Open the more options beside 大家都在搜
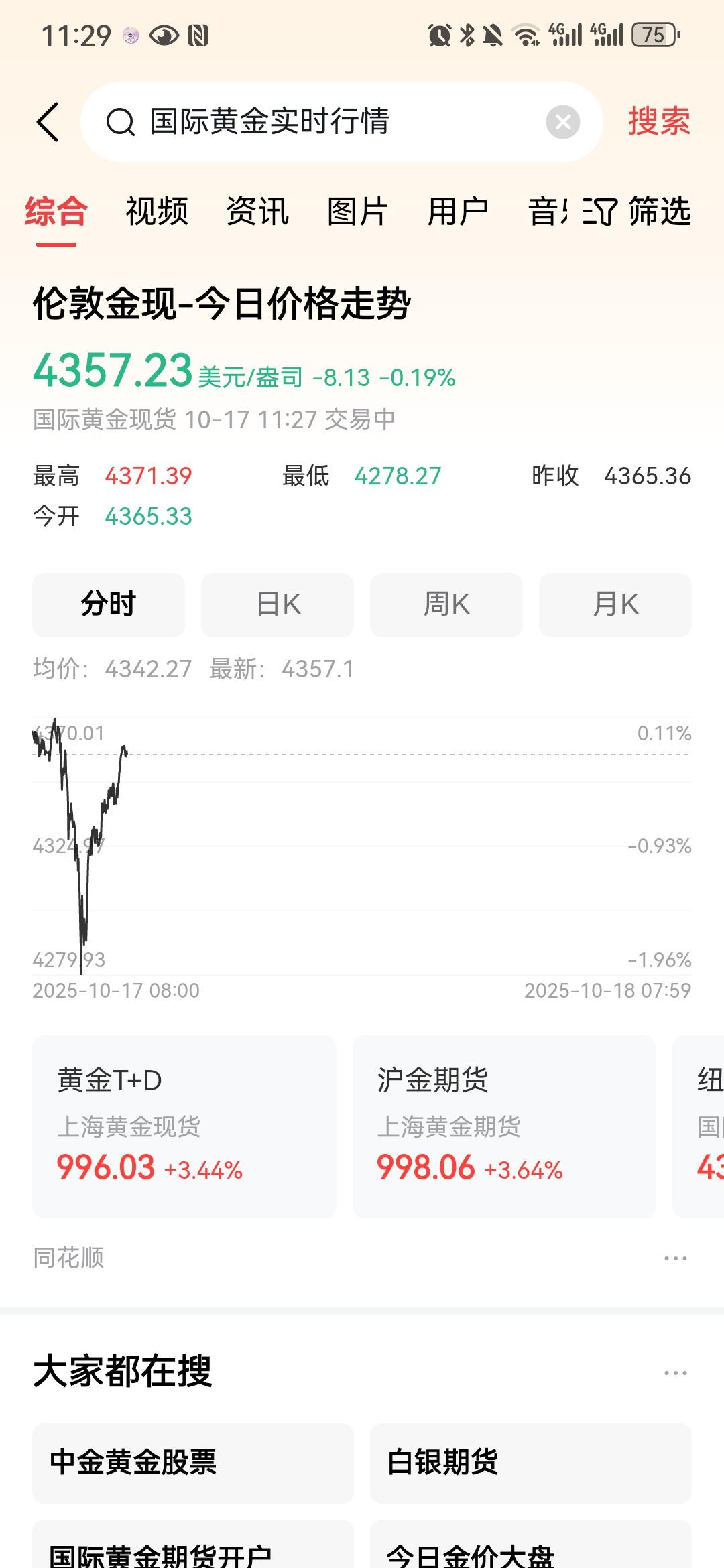This screenshot has width=724, height=1568. coord(675,1373)
